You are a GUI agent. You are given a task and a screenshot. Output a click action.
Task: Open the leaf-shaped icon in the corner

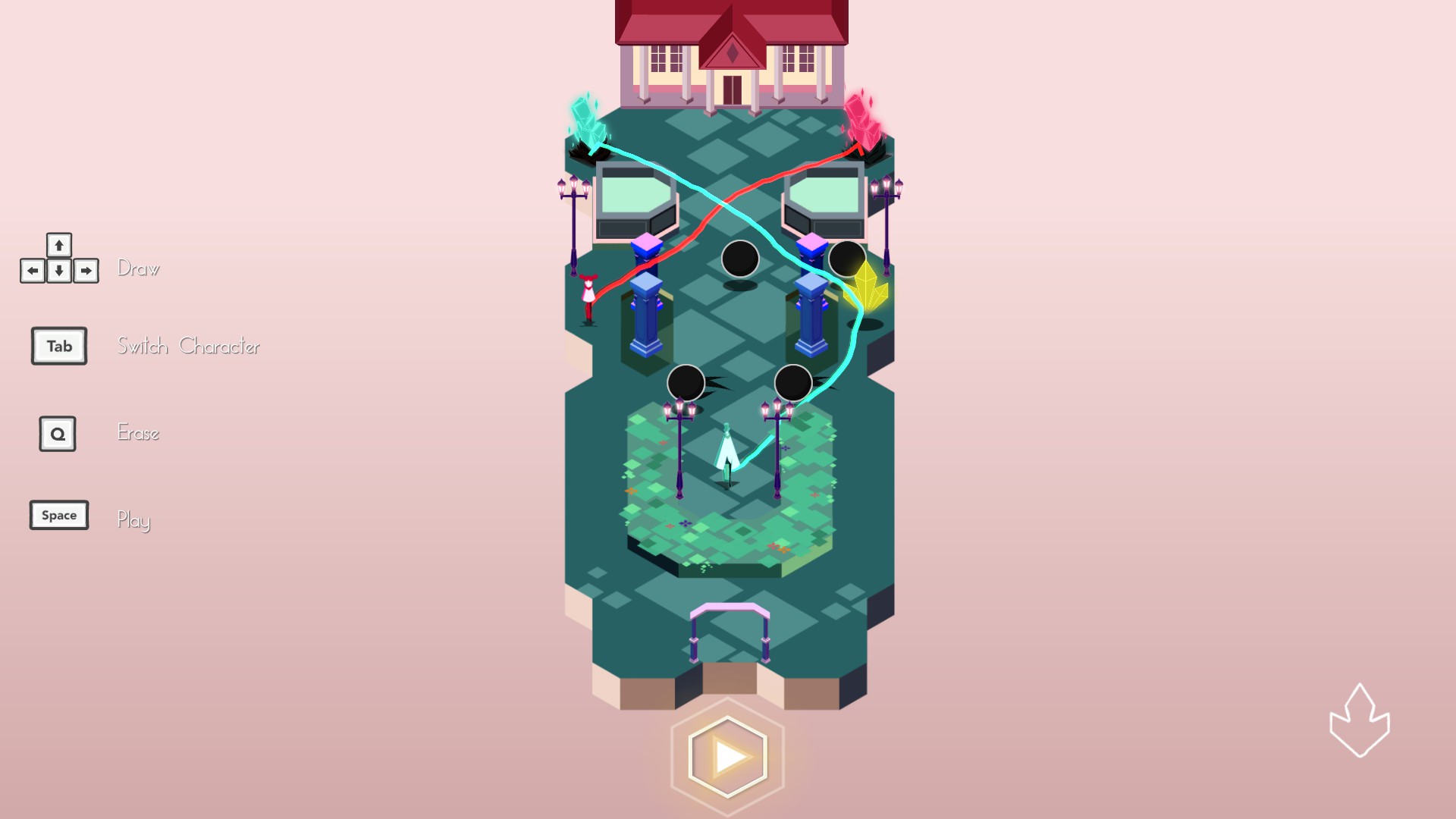point(1359,722)
